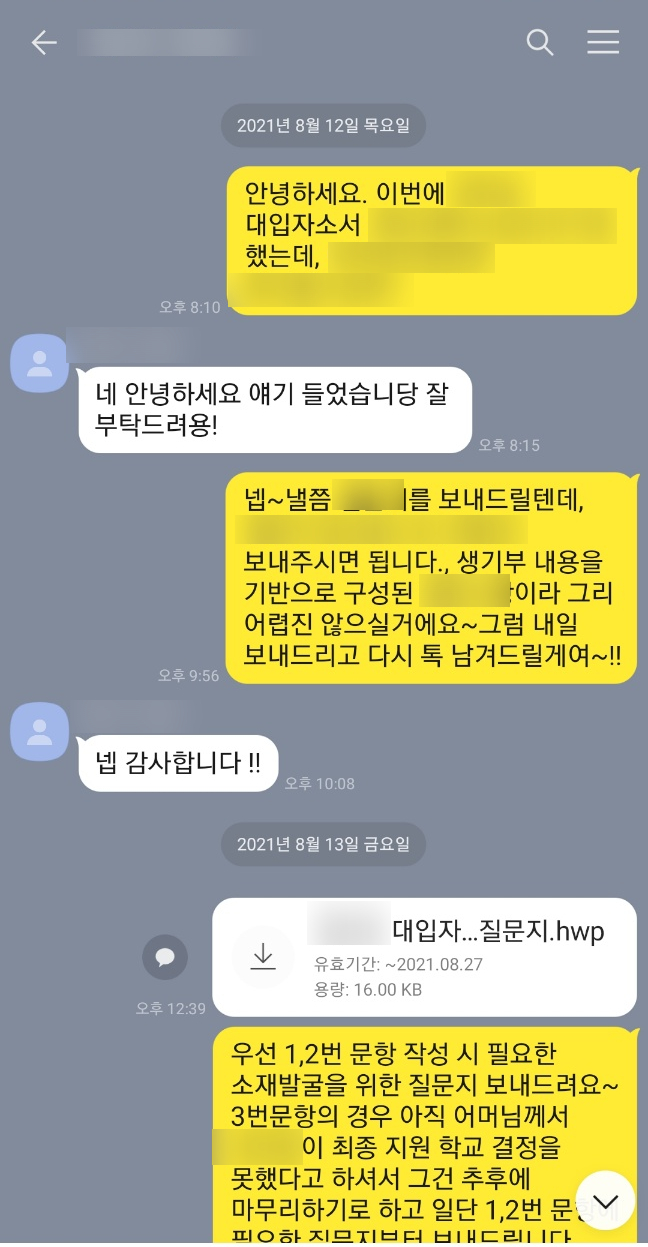Screen dimensions: 648x1247
Task: Jump to the latest message
Action: coord(605,1200)
